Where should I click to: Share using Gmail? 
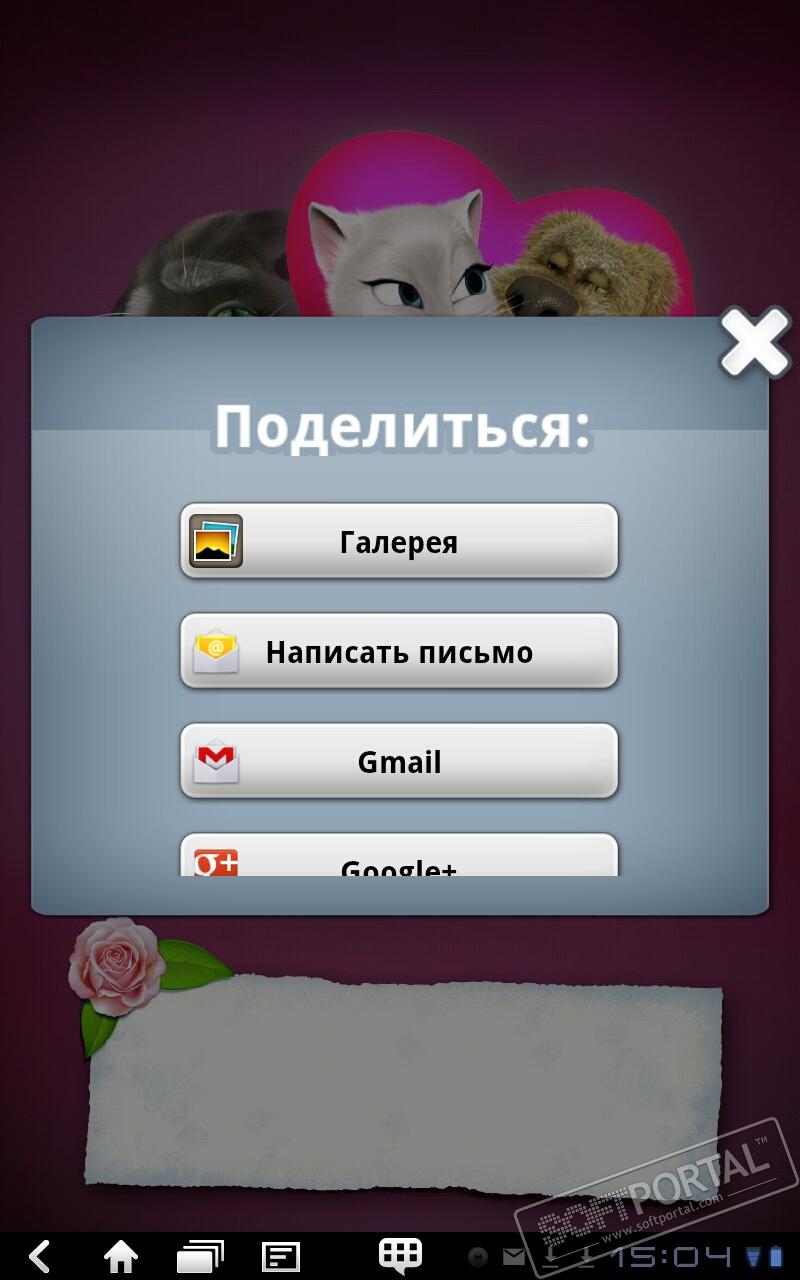(399, 761)
